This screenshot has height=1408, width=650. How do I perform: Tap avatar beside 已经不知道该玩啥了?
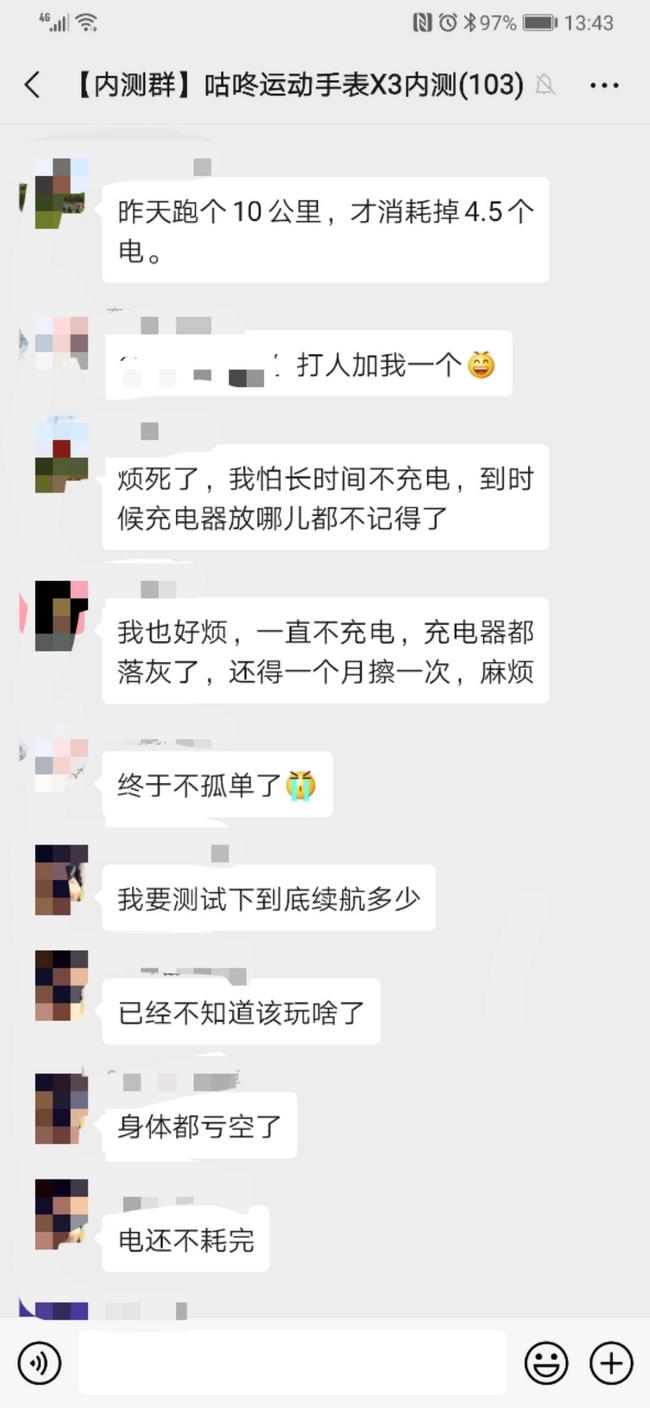60,986
